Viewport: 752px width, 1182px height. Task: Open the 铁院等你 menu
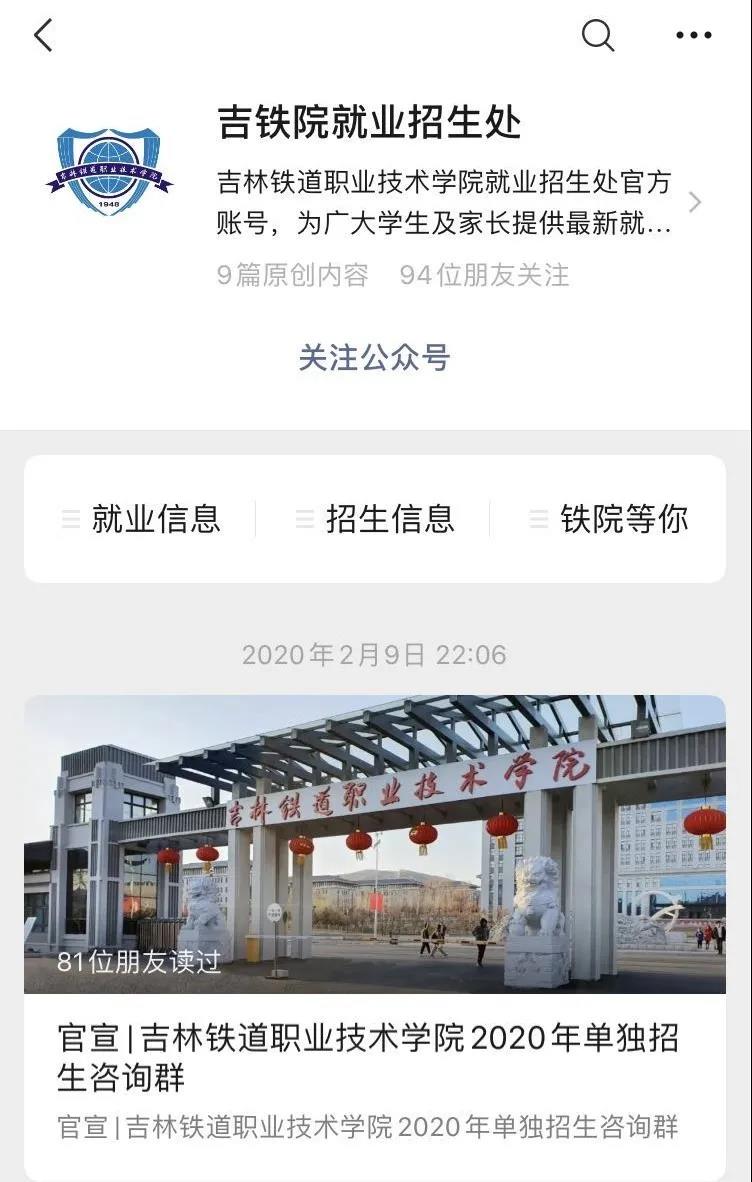coord(609,519)
